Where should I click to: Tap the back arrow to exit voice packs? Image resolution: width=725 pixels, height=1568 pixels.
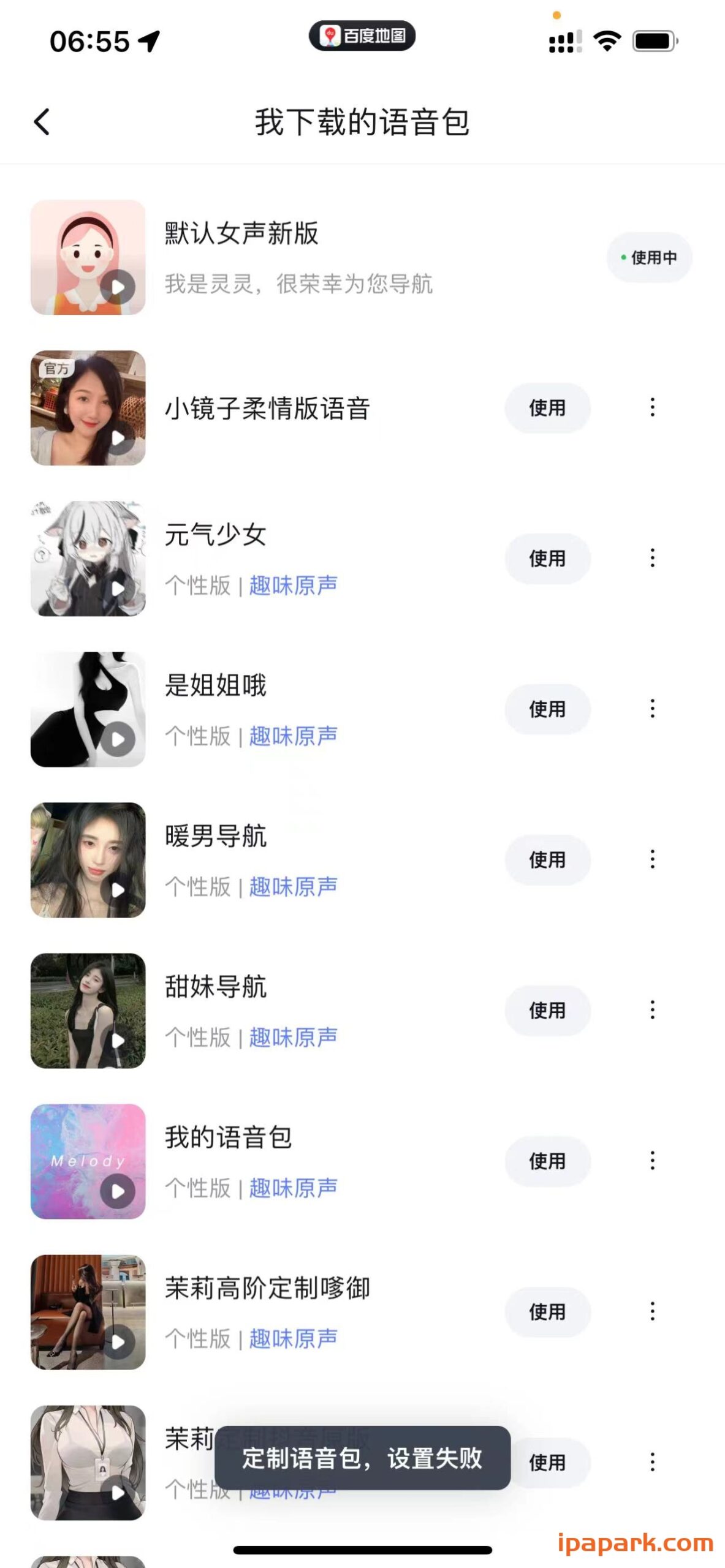click(x=42, y=121)
